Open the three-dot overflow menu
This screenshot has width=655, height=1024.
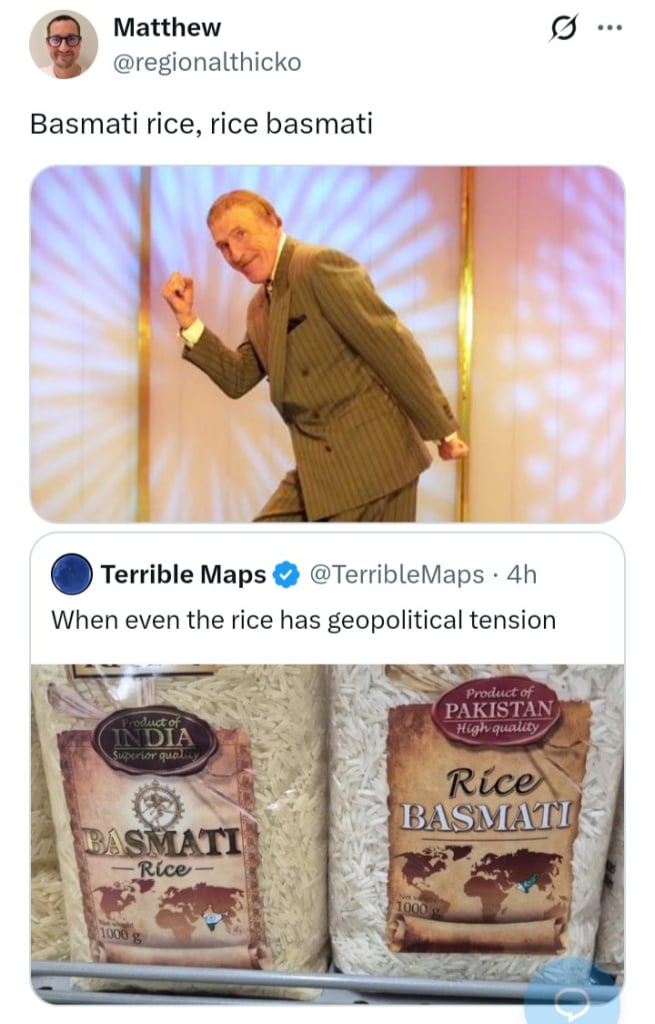[608, 28]
